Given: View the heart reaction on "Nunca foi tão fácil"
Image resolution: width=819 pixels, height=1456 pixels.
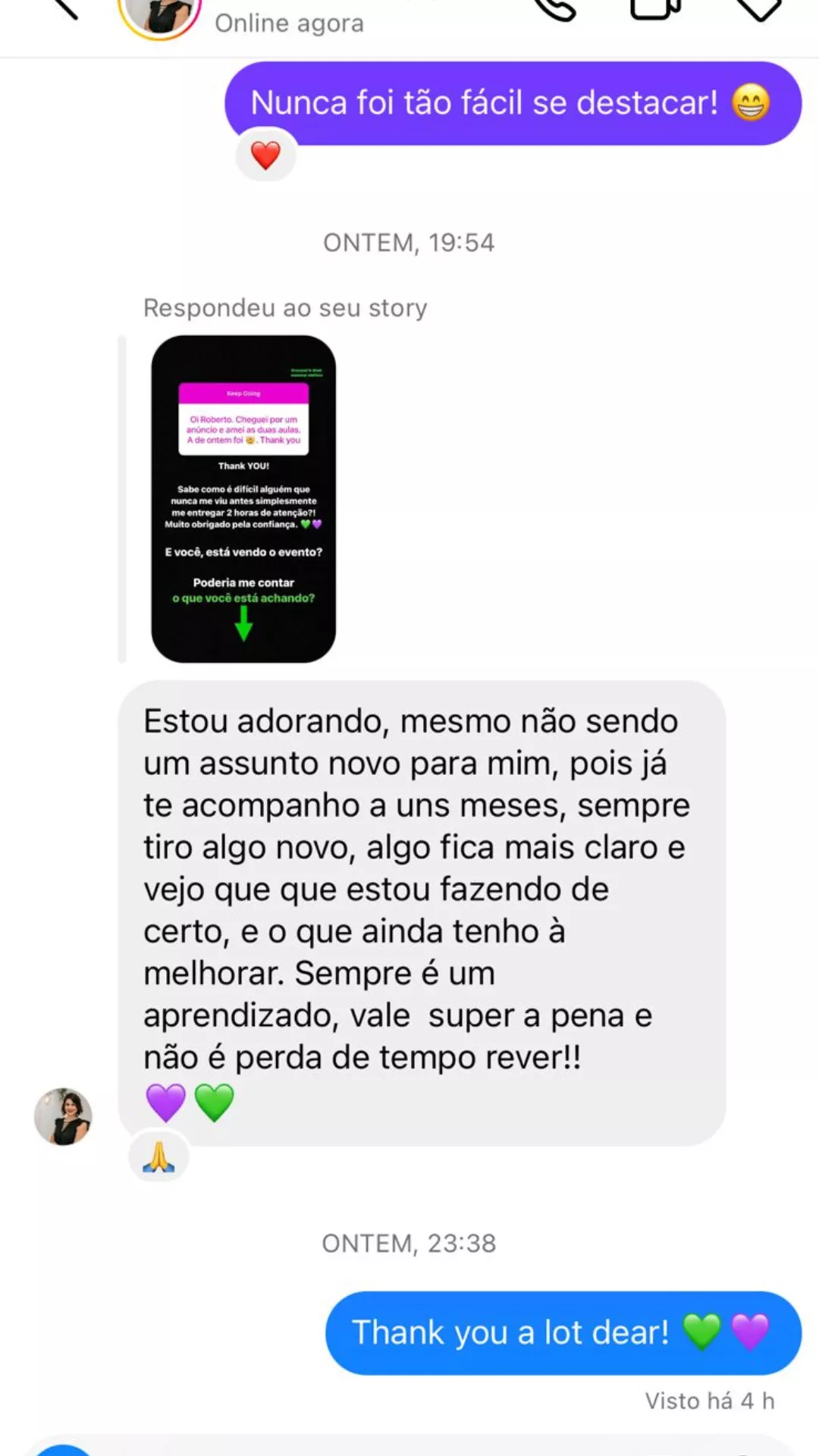Looking at the screenshot, I should coord(265,156).
